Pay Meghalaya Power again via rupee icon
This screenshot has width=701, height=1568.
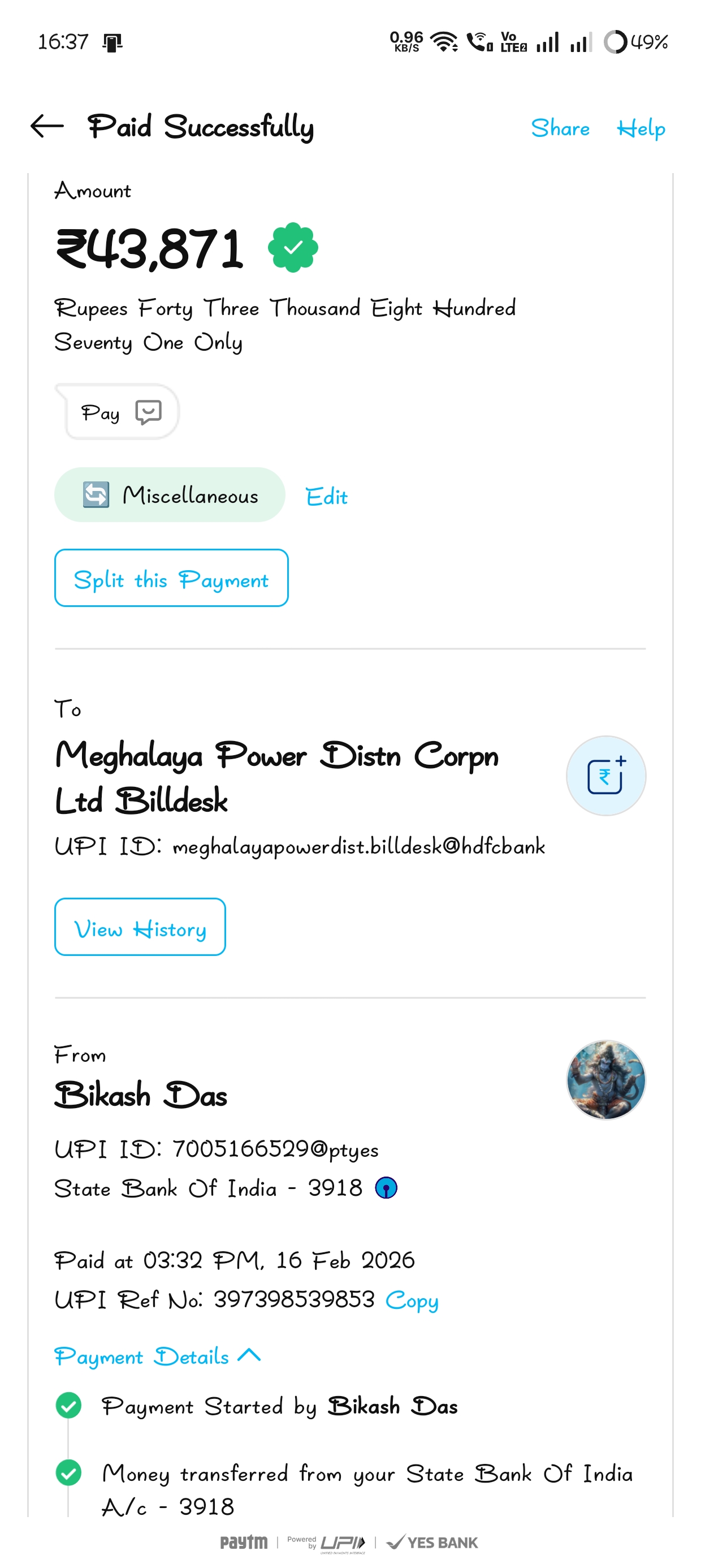[x=605, y=776]
